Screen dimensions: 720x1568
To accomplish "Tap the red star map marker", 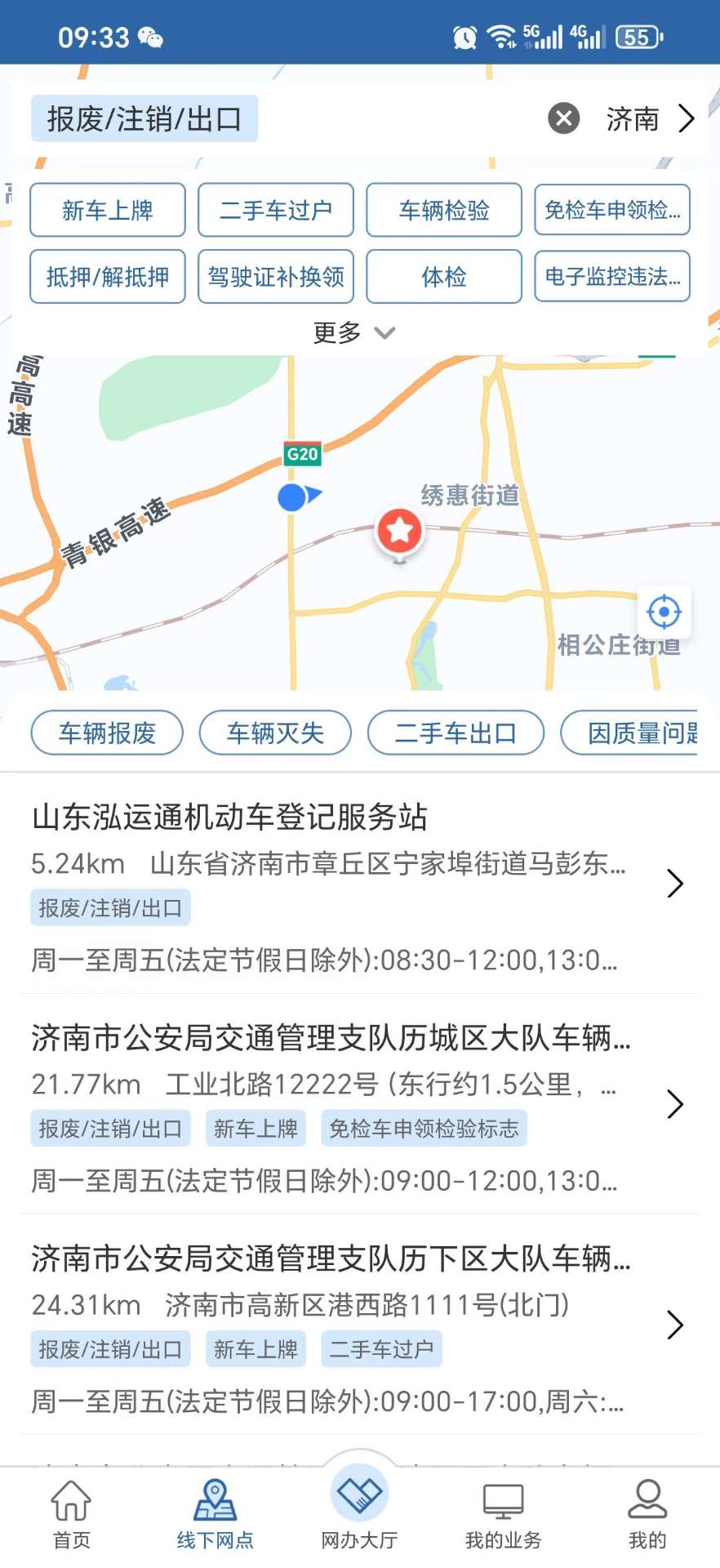I will pos(399,532).
